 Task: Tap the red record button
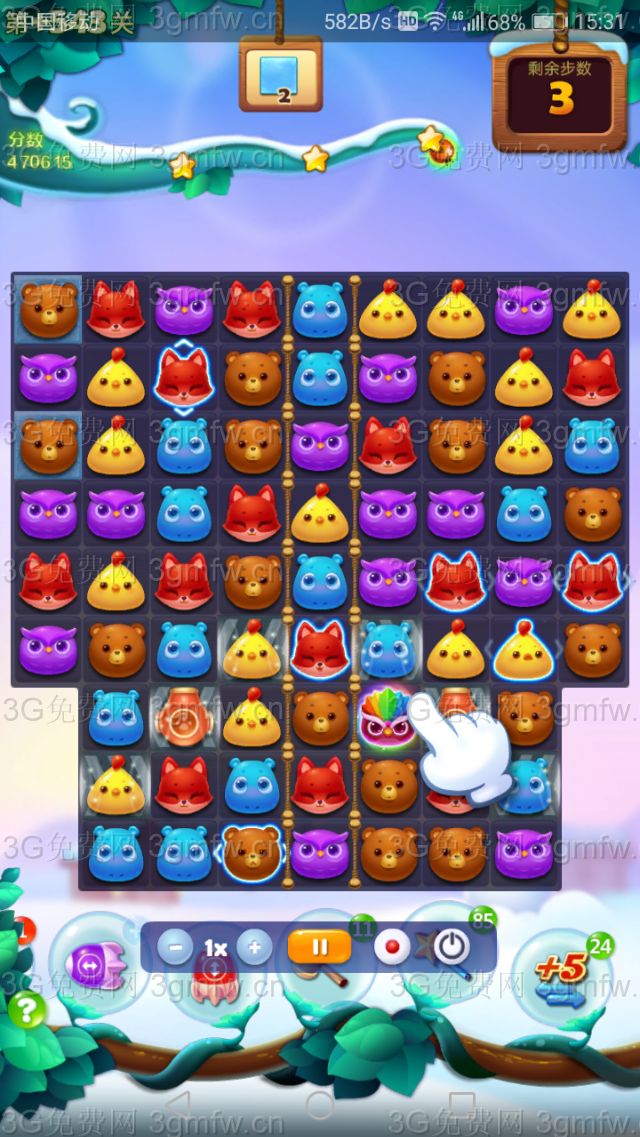[x=391, y=946]
